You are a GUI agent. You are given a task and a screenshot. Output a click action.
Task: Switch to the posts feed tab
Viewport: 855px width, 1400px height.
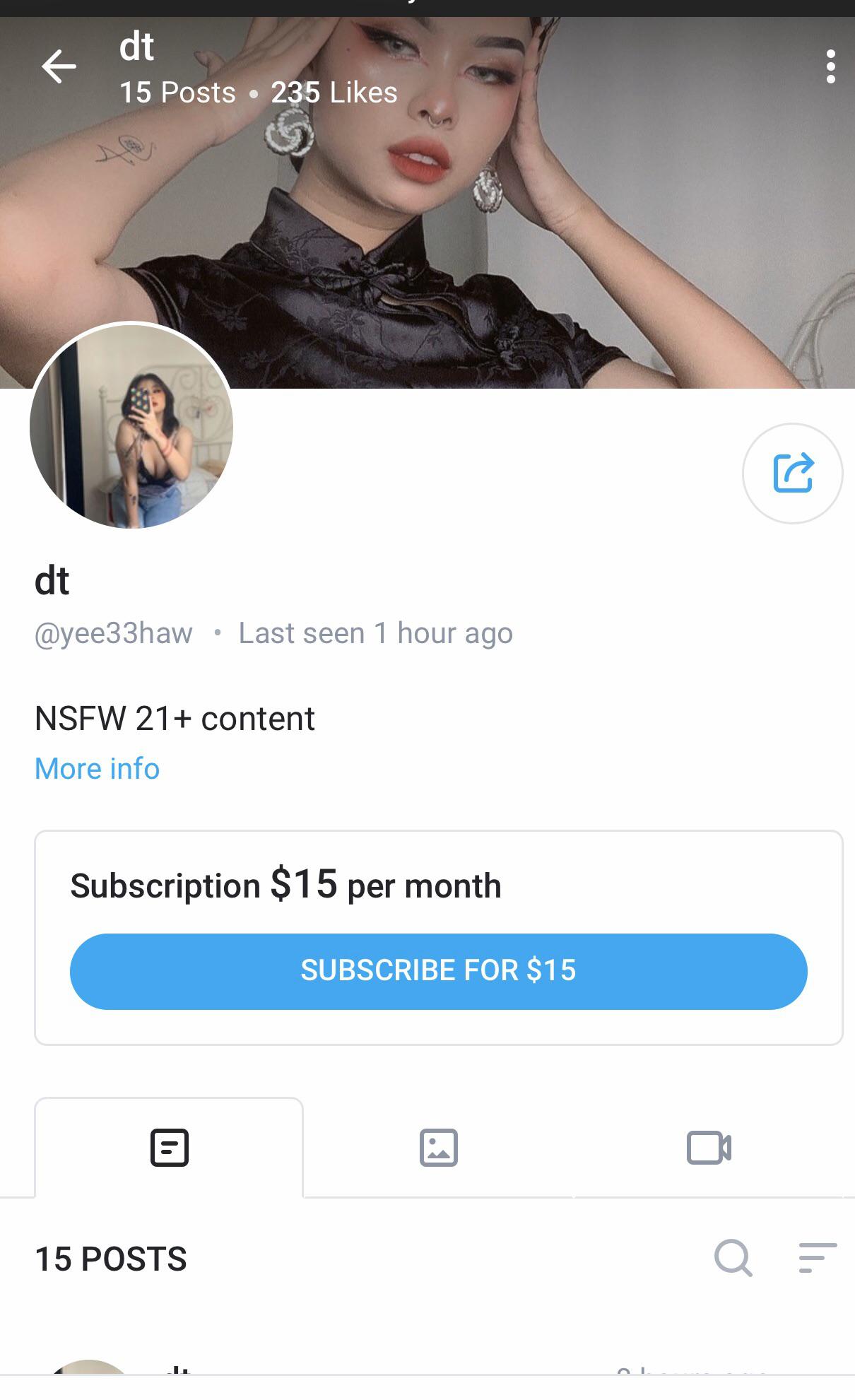[170, 1148]
